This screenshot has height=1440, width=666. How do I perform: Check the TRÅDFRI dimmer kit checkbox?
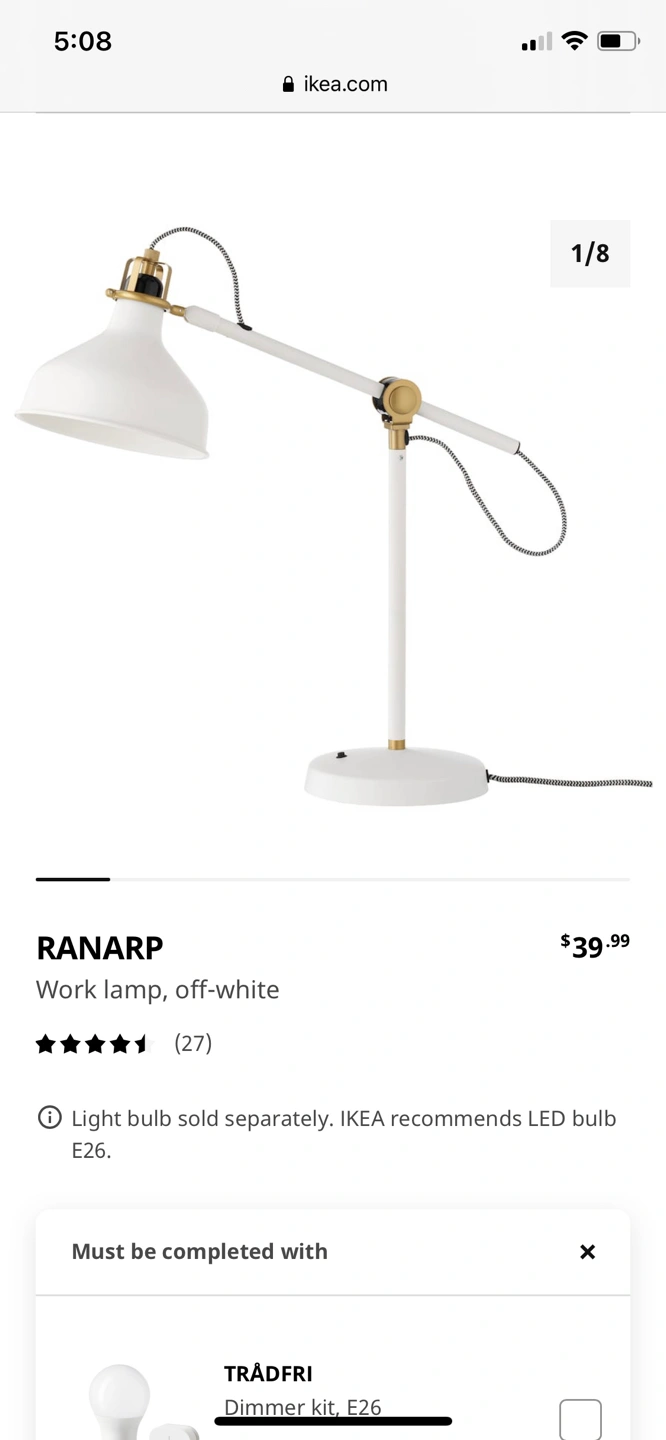580,1418
